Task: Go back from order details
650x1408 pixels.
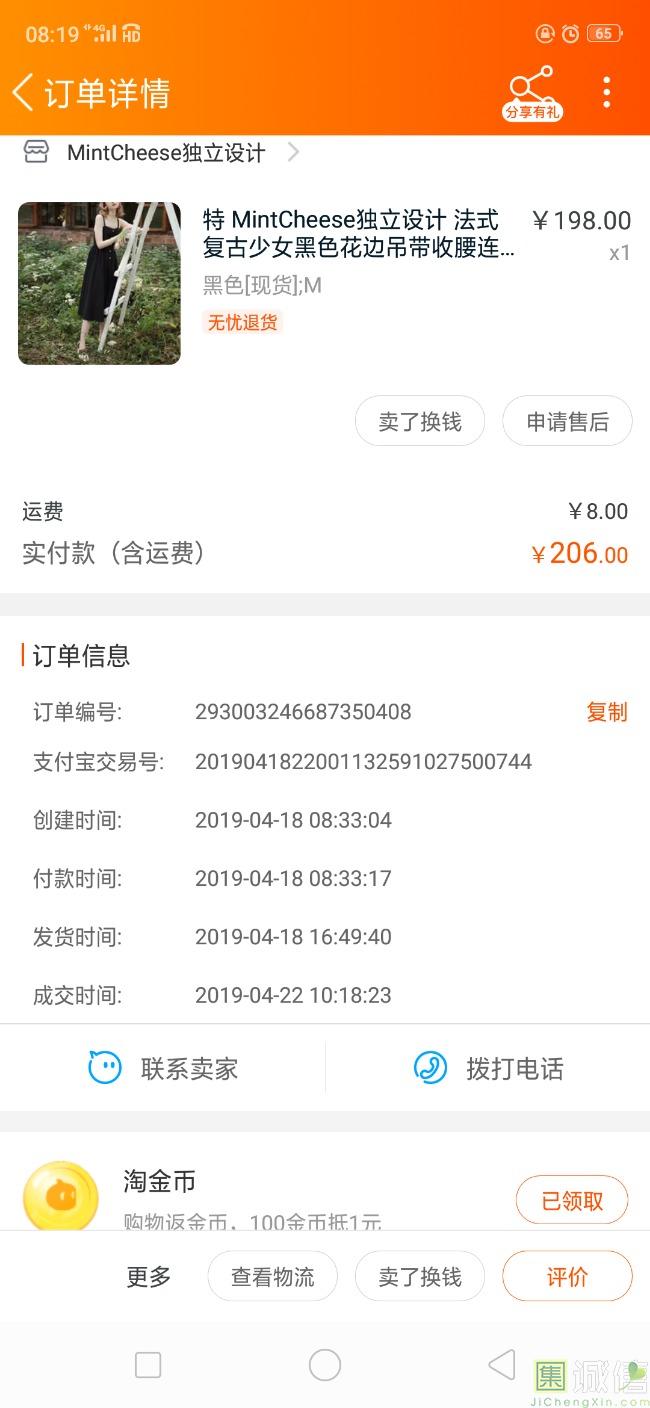Action: [22, 93]
